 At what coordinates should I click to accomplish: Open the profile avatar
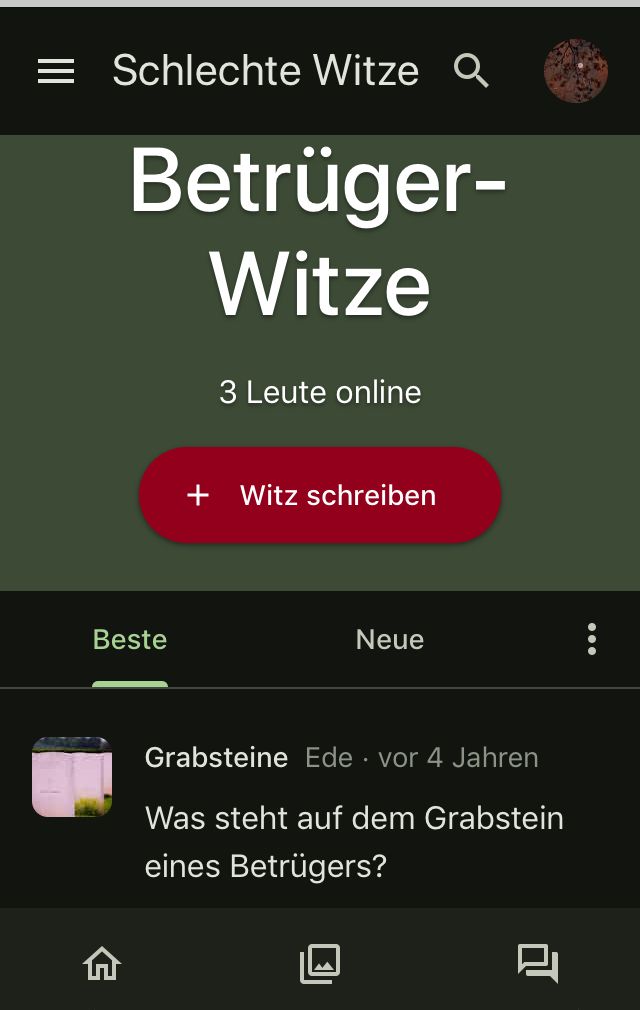(x=576, y=71)
